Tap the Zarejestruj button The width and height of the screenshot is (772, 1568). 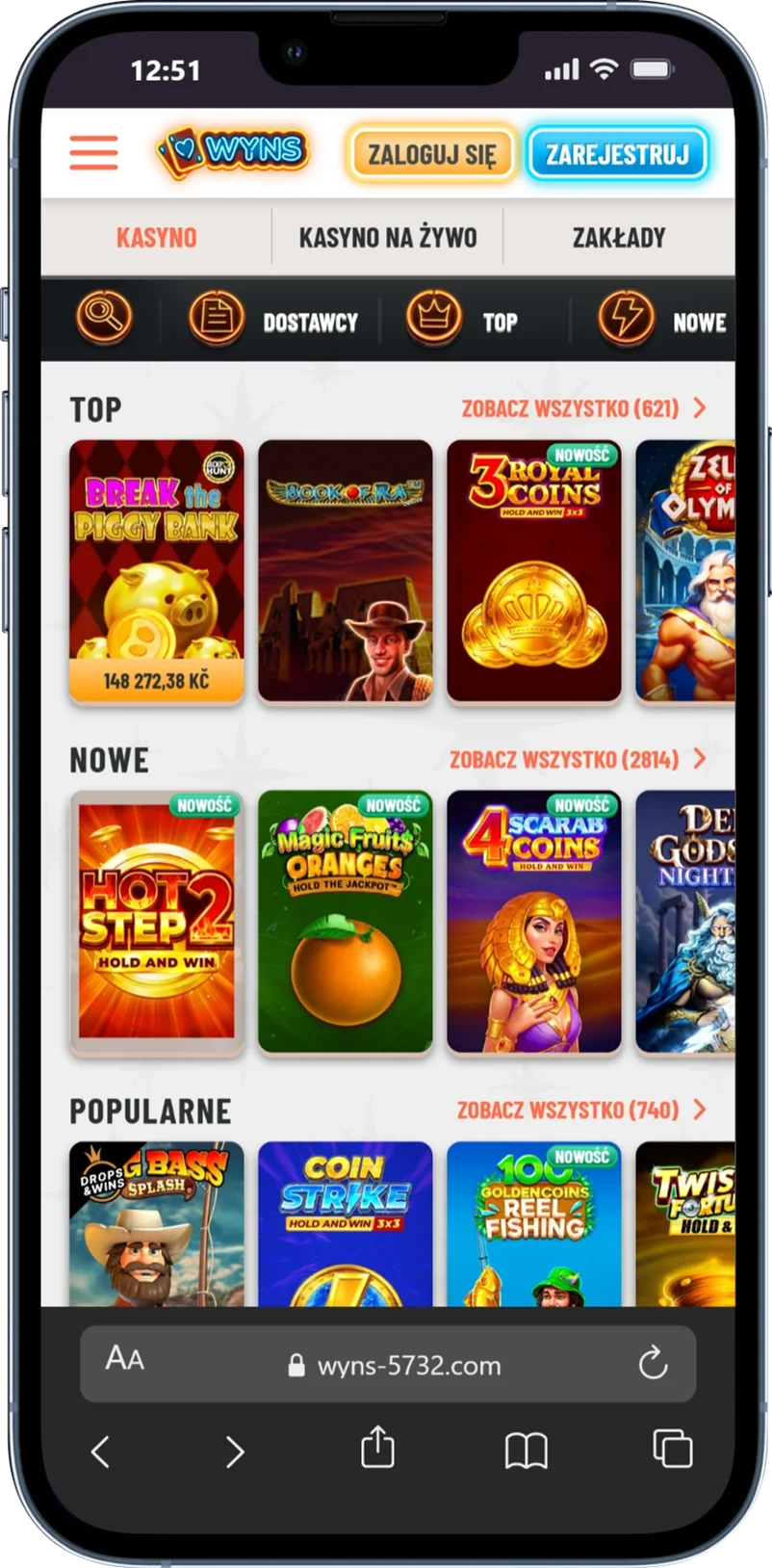(617, 154)
